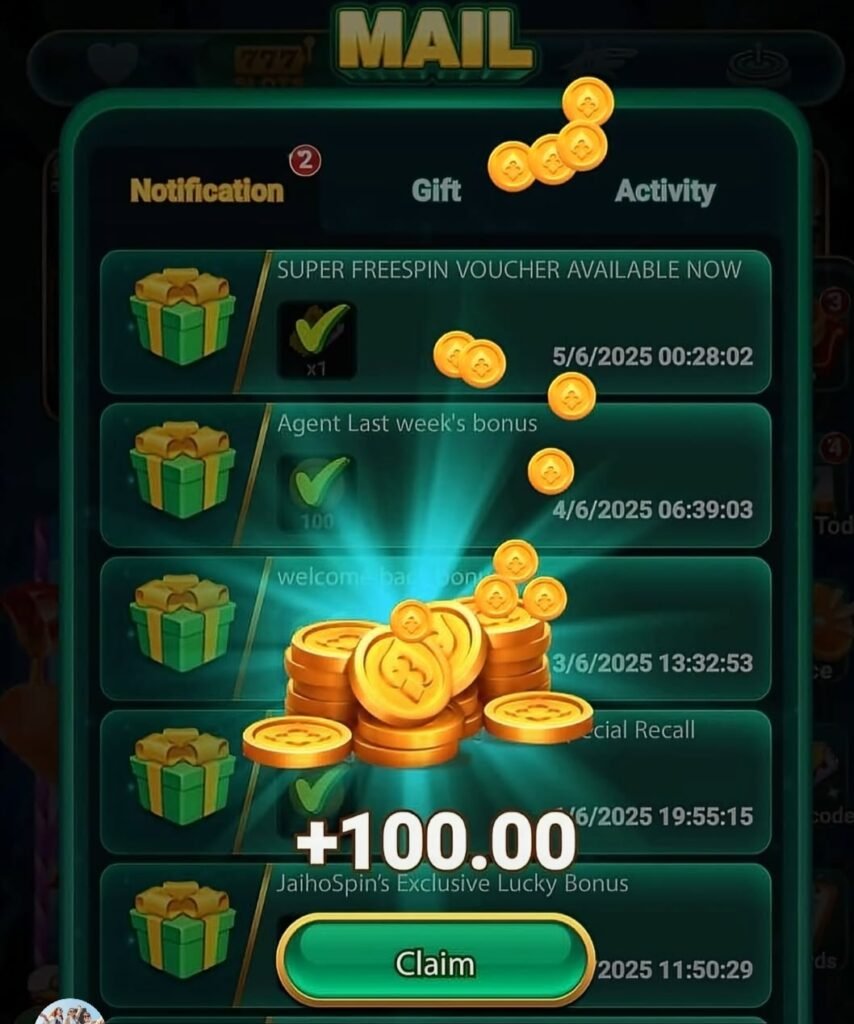The width and height of the screenshot is (854, 1024).
Task: Switch to the Notification tab
Action: coord(207,190)
